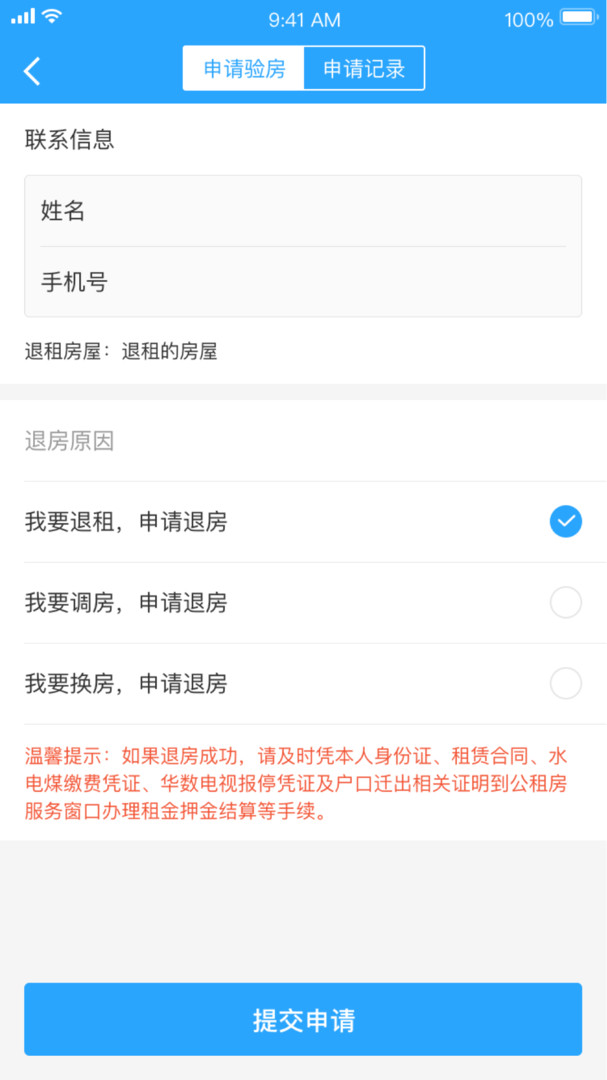This screenshot has width=607, height=1080.
Task: Go back using the top-left arrow
Action: [x=33, y=70]
